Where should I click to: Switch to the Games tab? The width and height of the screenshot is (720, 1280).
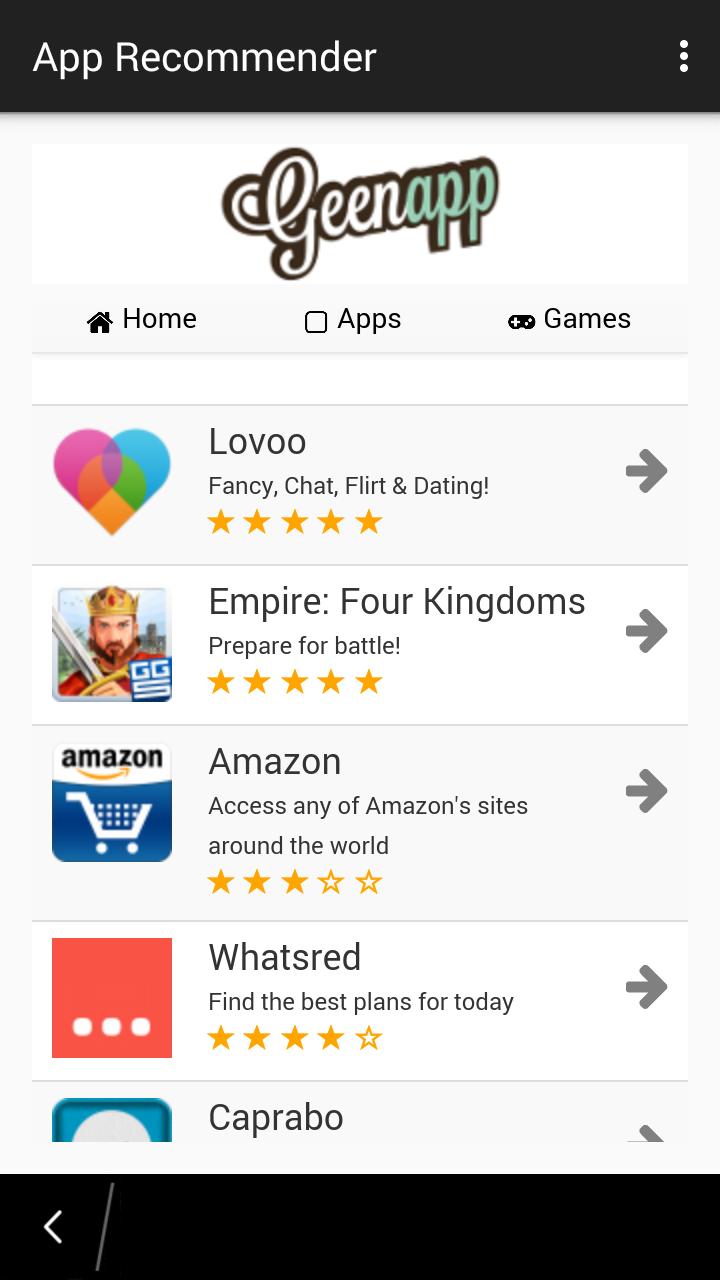click(x=570, y=319)
